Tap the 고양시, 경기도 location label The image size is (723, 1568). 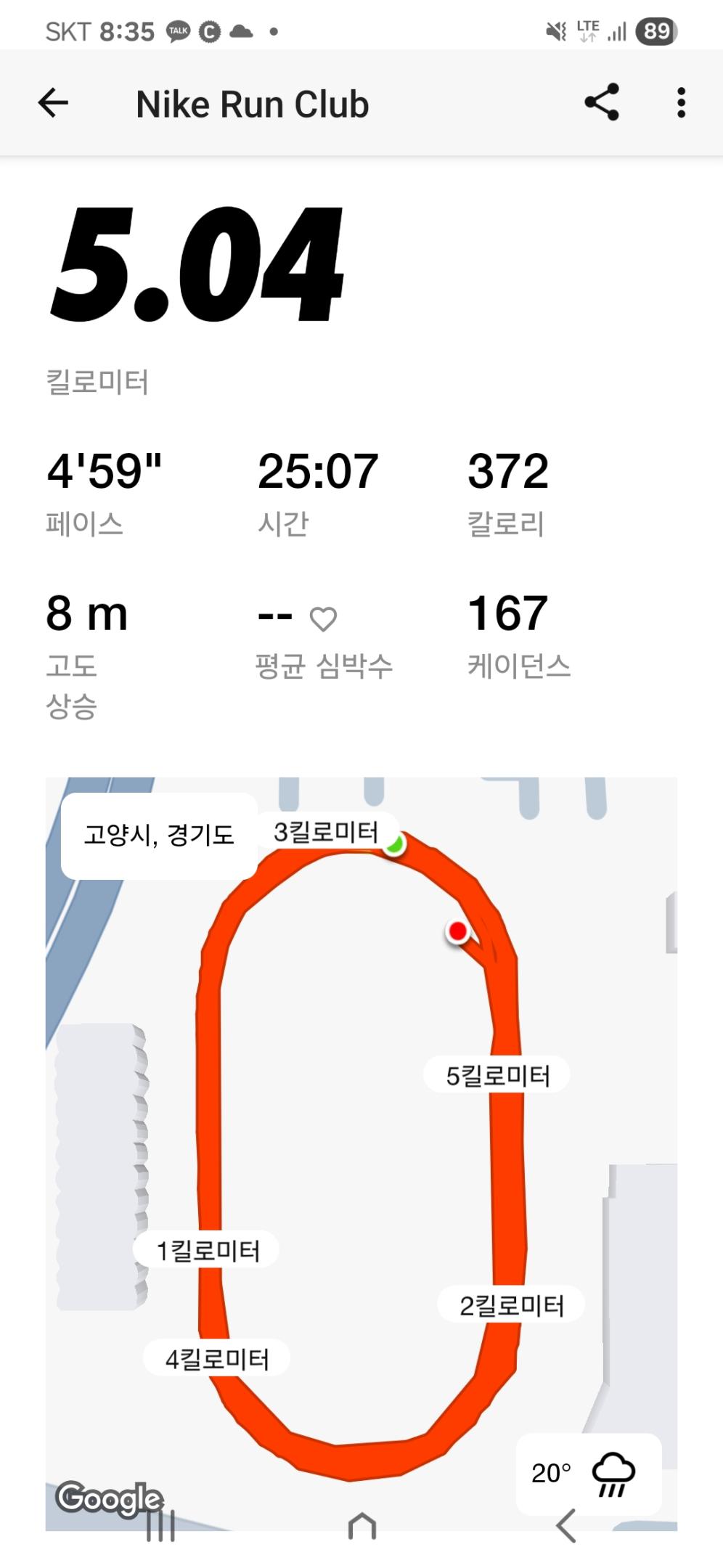click(x=157, y=835)
